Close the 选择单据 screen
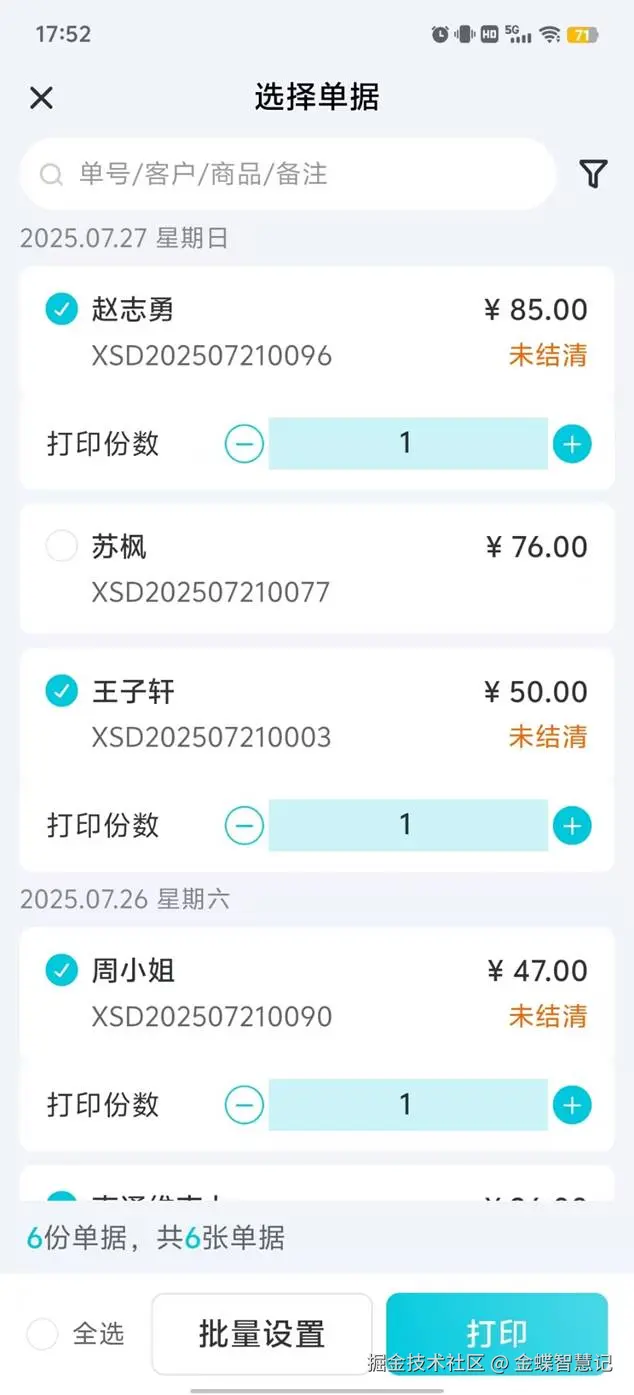The width and height of the screenshot is (634, 1395). tap(41, 98)
